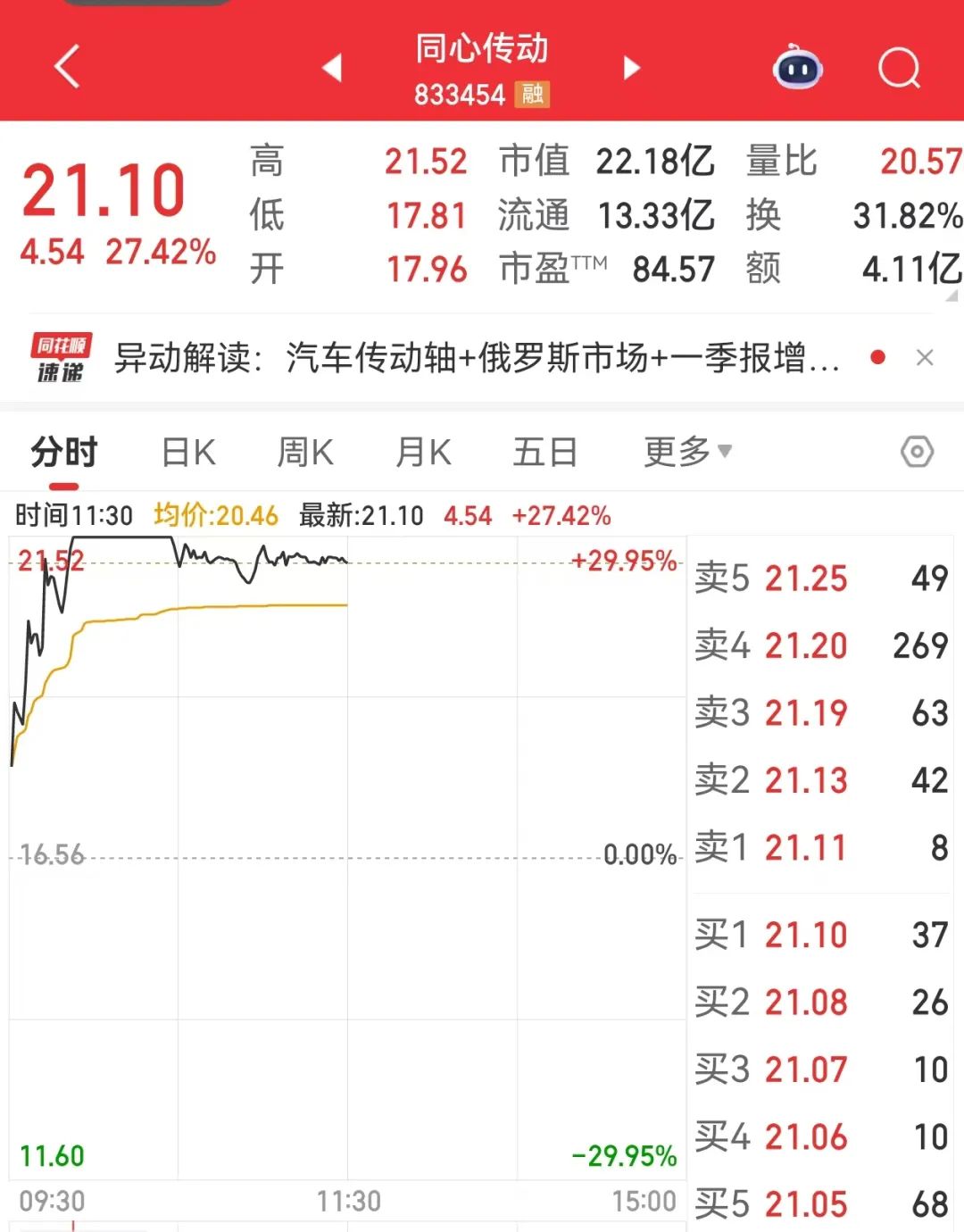Switch to the previous stock
Viewport: 964px width, 1232px height.
pyautogui.click(x=333, y=67)
